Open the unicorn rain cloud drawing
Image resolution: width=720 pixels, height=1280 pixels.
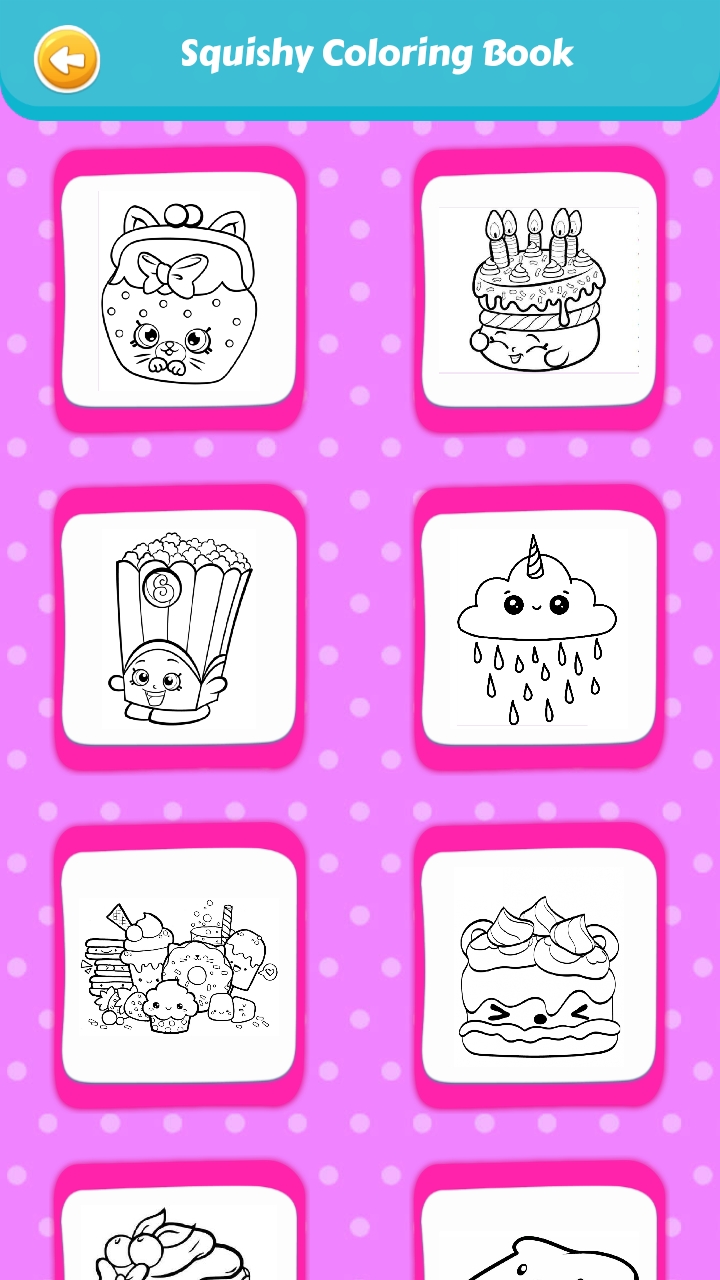pyautogui.click(x=539, y=628)
